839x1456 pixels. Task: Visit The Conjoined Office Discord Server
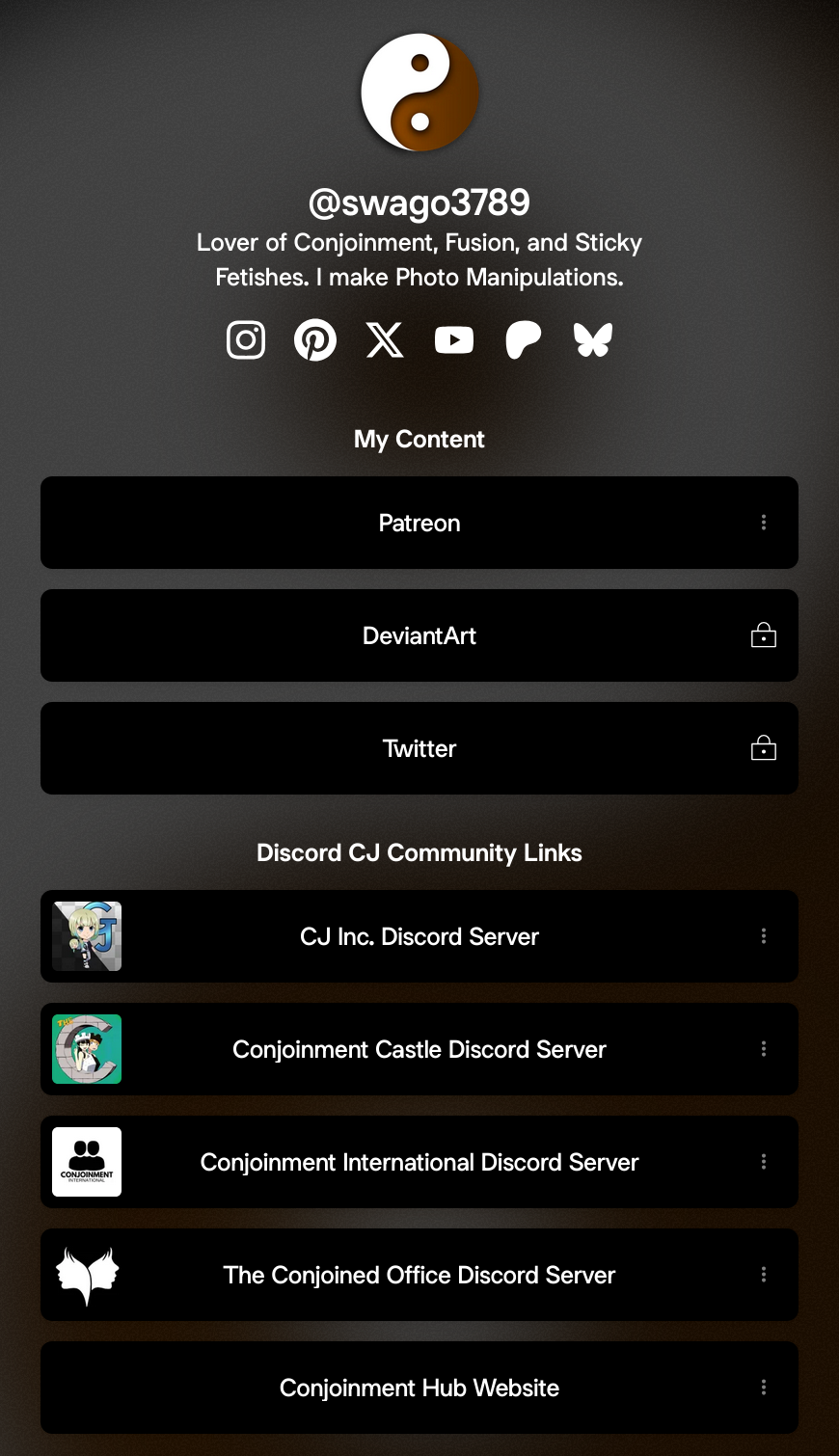point(419,1275)
